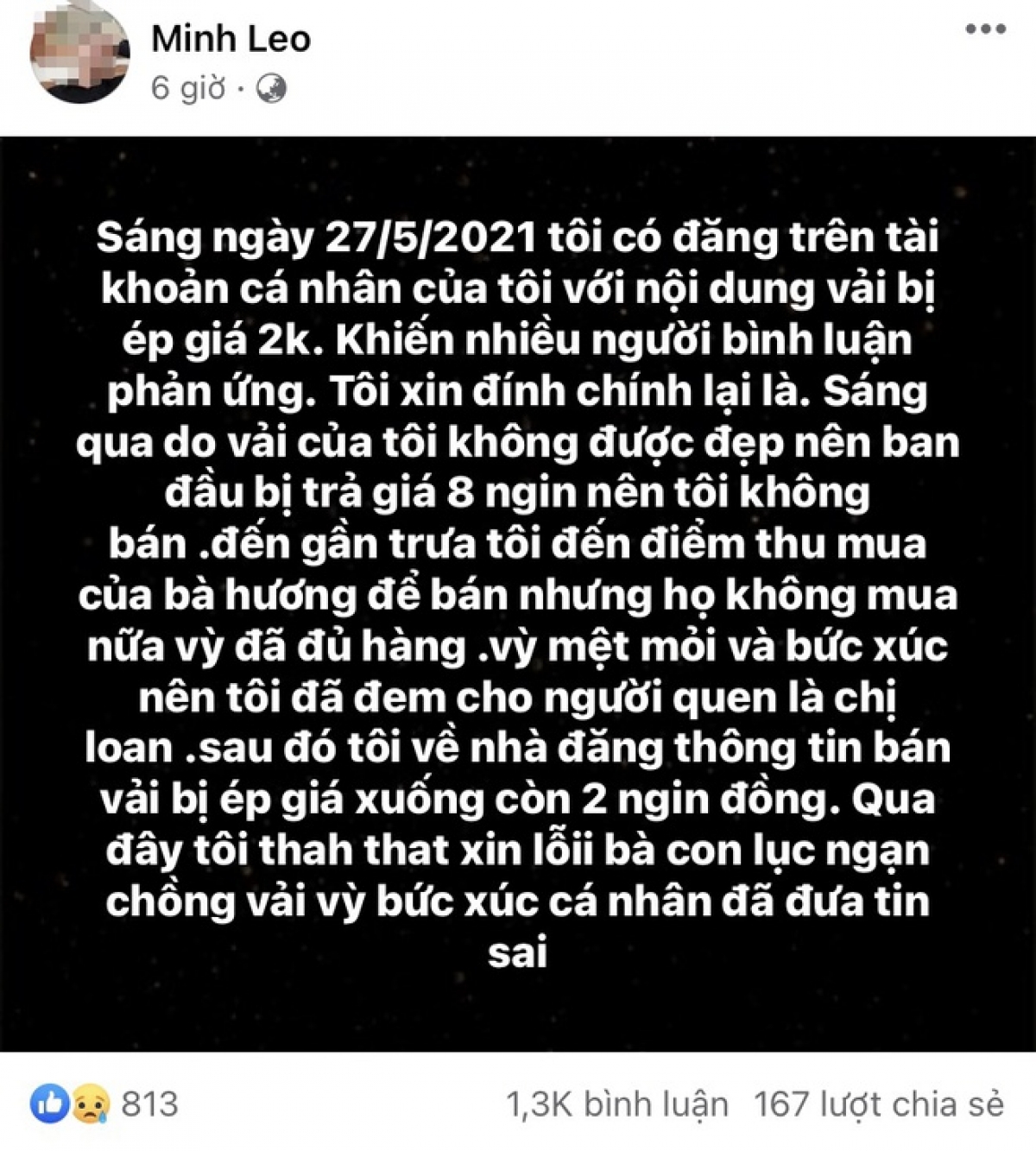Open the 1,3K bình luận comments
1036x1151 pixels.
pos(616,1104)
